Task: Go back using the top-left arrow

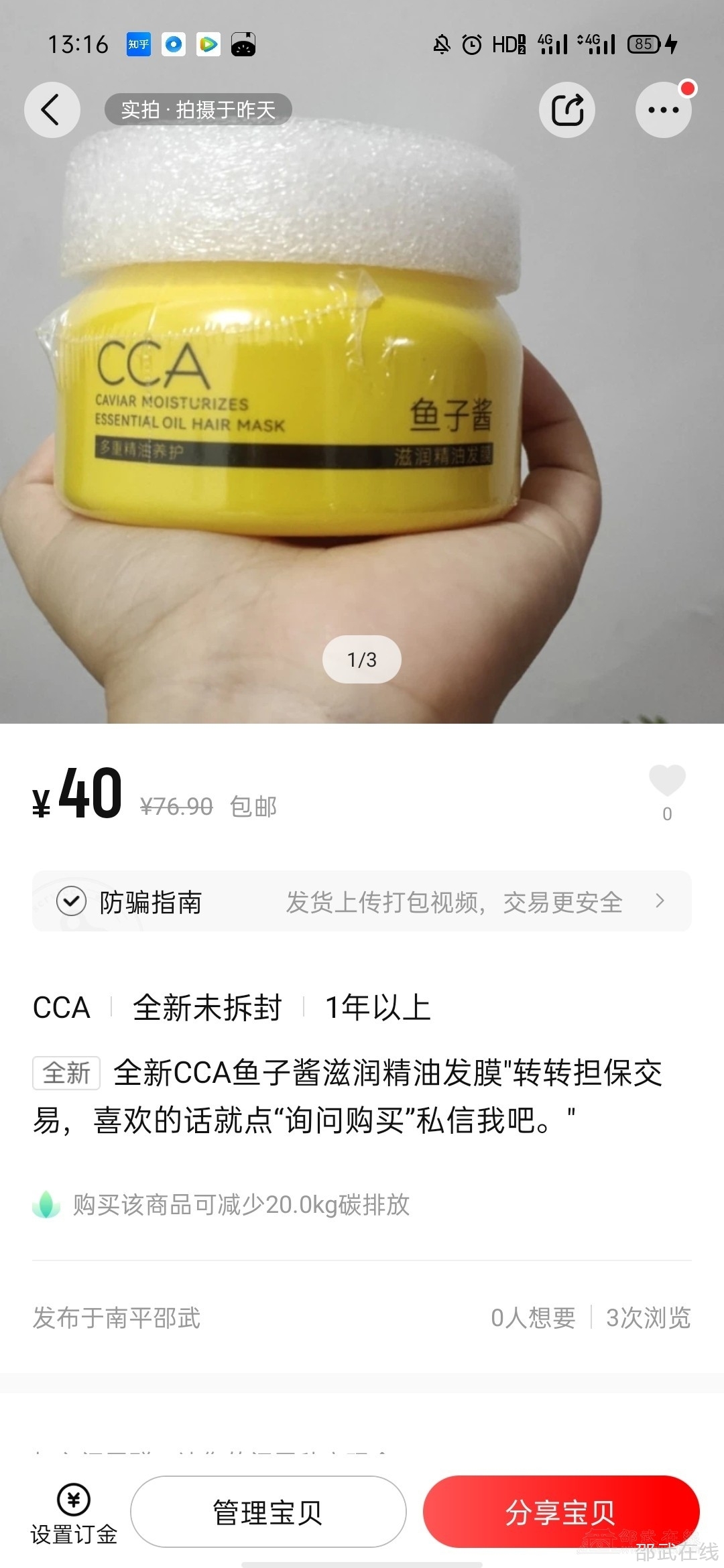Action: (x=52, y=110)
